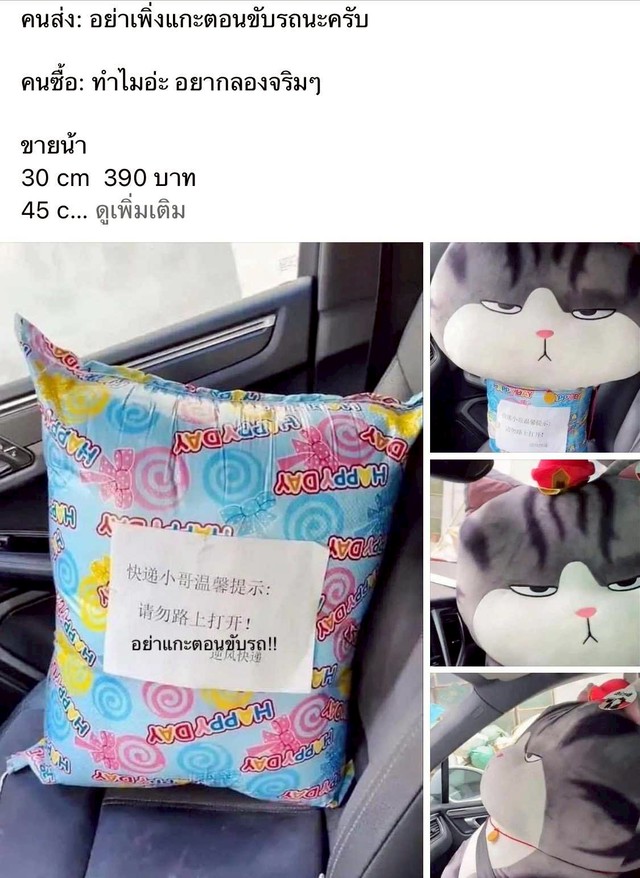
Task: Expand post text with ดูเพิ่มเติม
Action: click(141, 212)
